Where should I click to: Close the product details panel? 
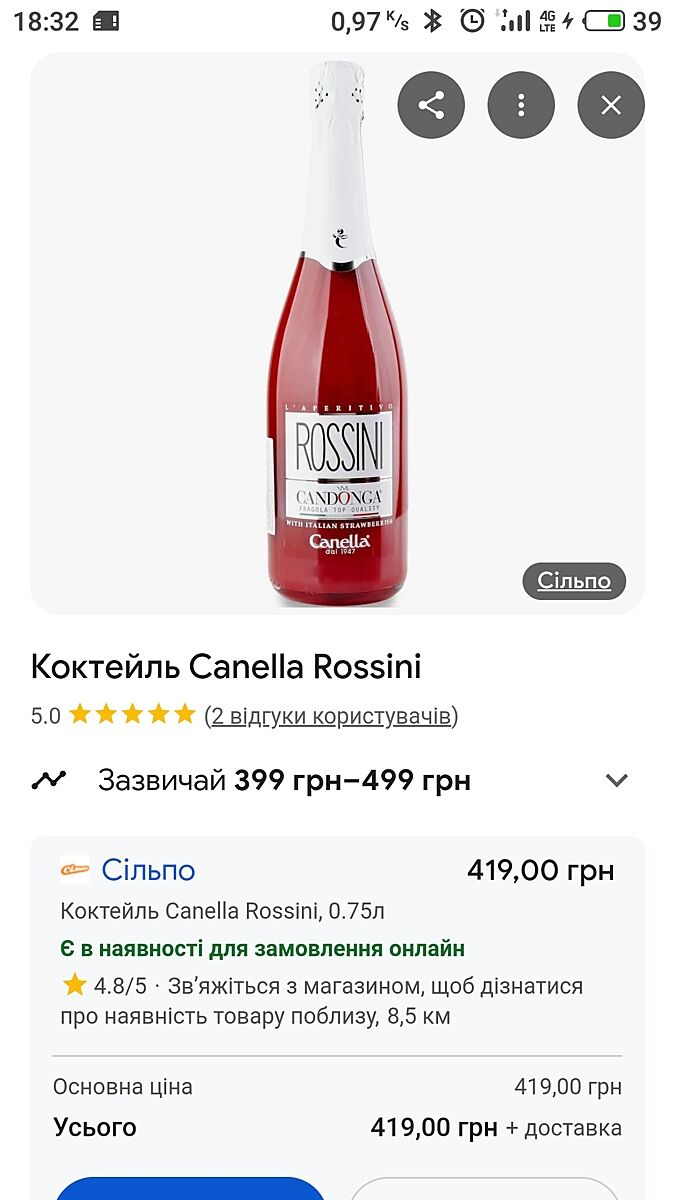[x=611, y=105]
